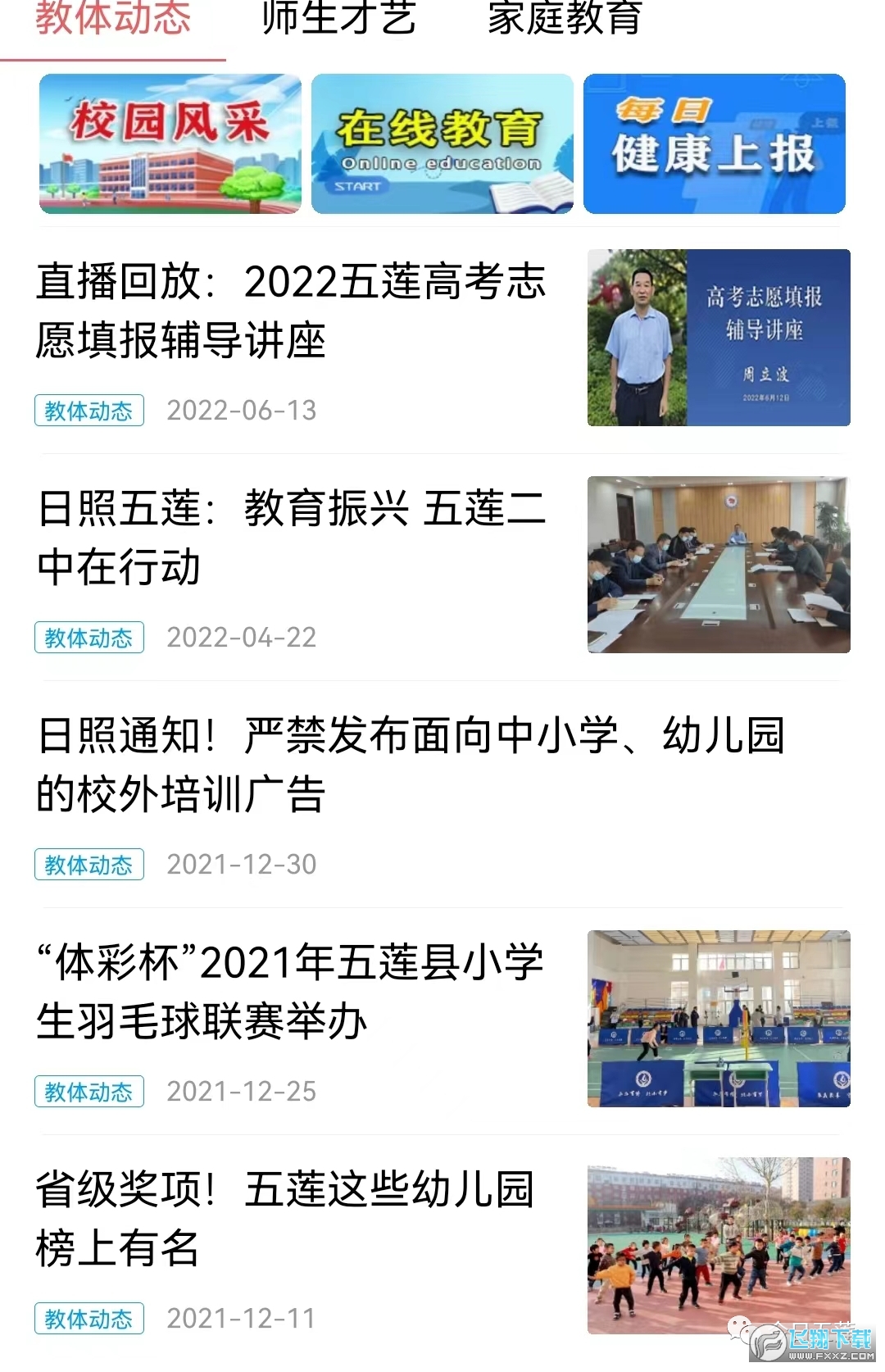Screen dimensions: 885x1372
Task: Click the 教体动态 tag on the first article
Action: pyautogui.click(x=88, y=411)
